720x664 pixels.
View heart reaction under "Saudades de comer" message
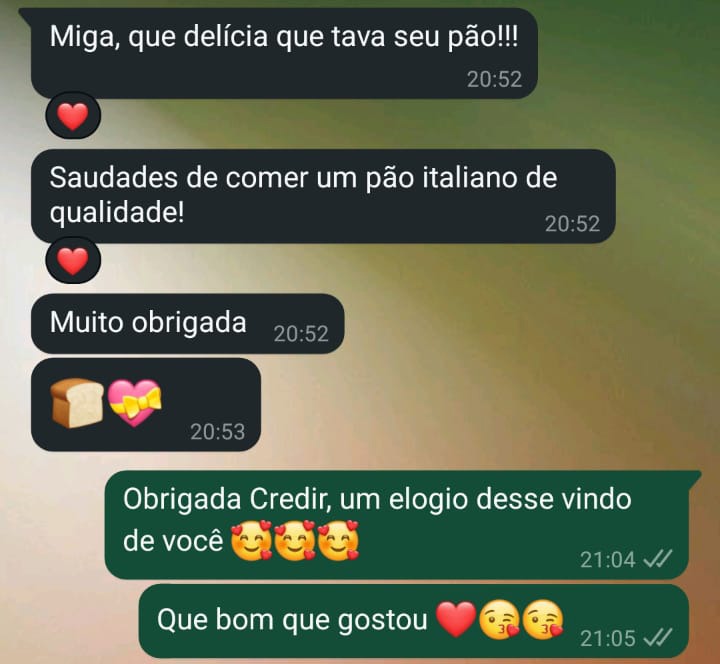pos(73,262)
